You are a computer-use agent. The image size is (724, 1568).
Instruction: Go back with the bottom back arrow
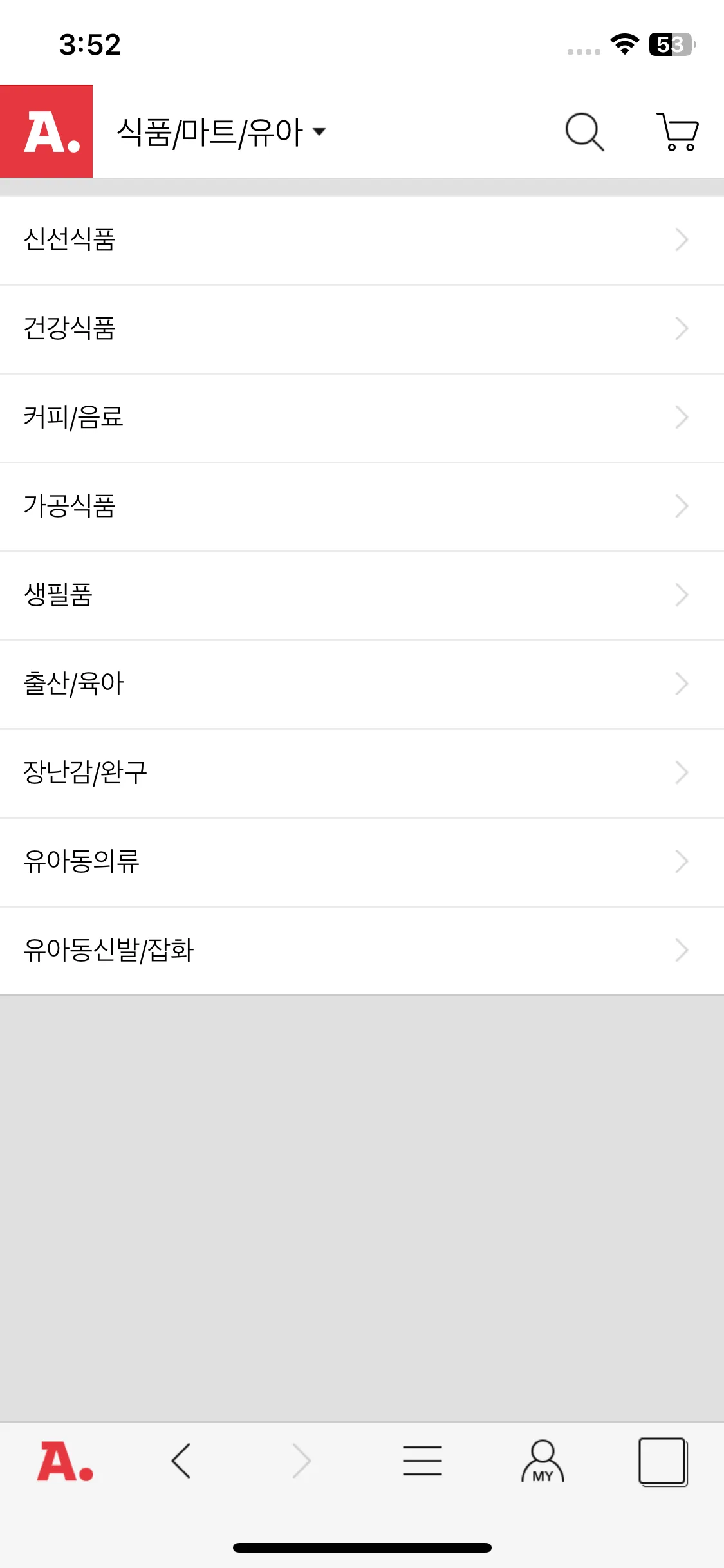point(181,1461)
